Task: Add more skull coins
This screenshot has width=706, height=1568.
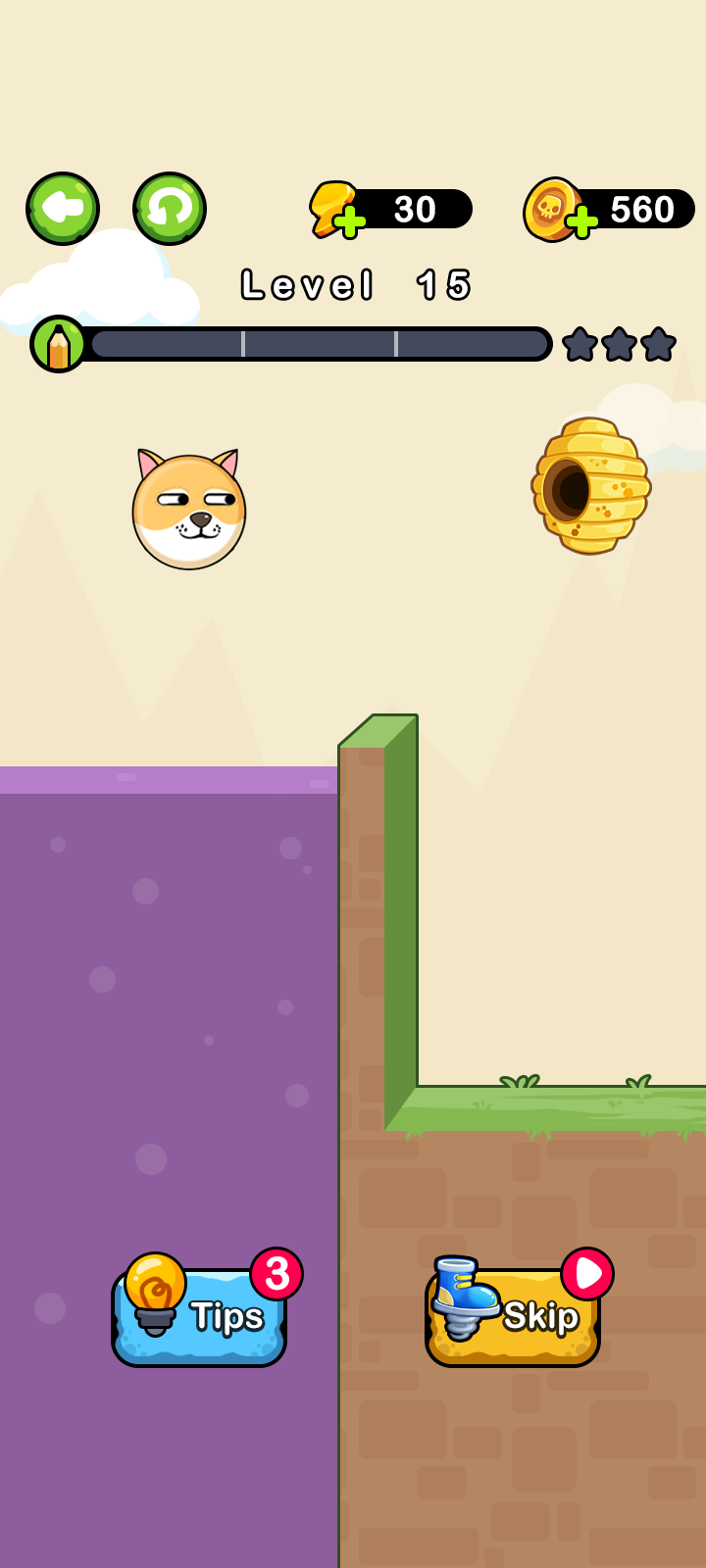Action: click(x=580, y=222)
